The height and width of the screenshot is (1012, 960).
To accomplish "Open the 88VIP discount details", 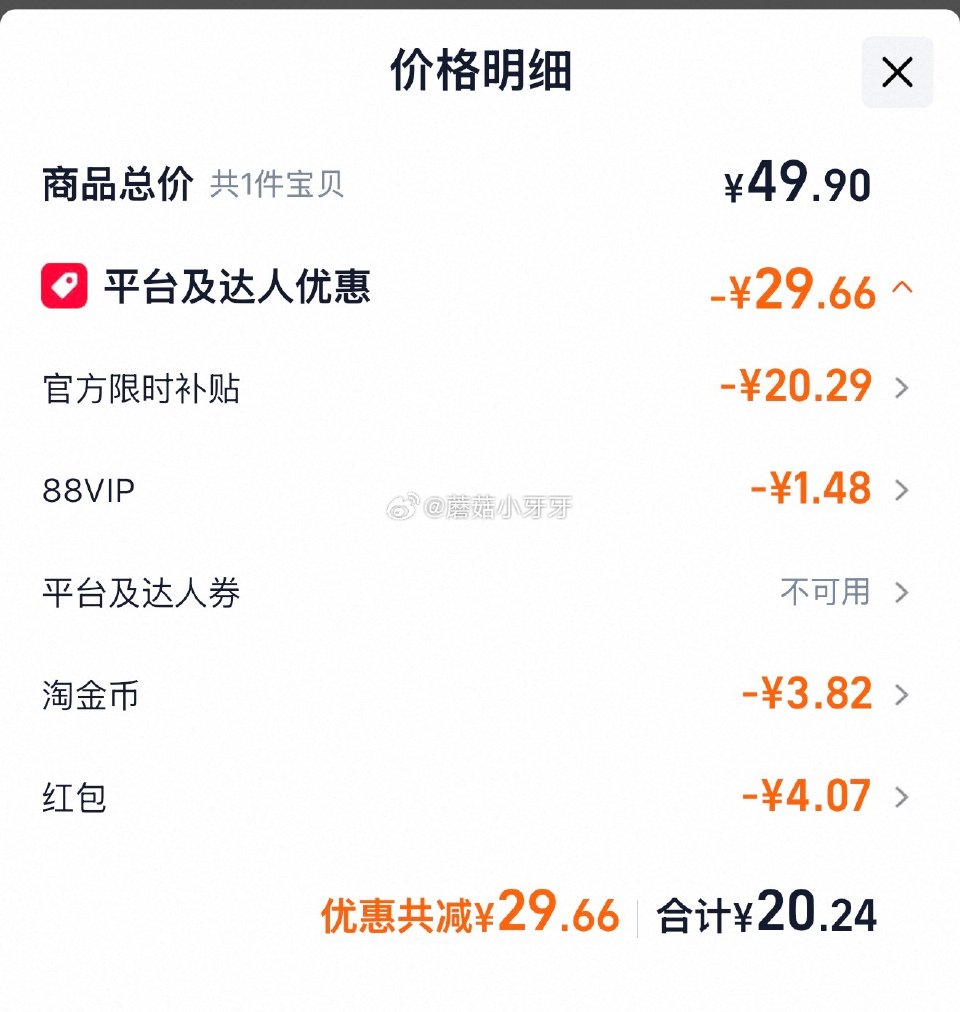I will (903, 490).
